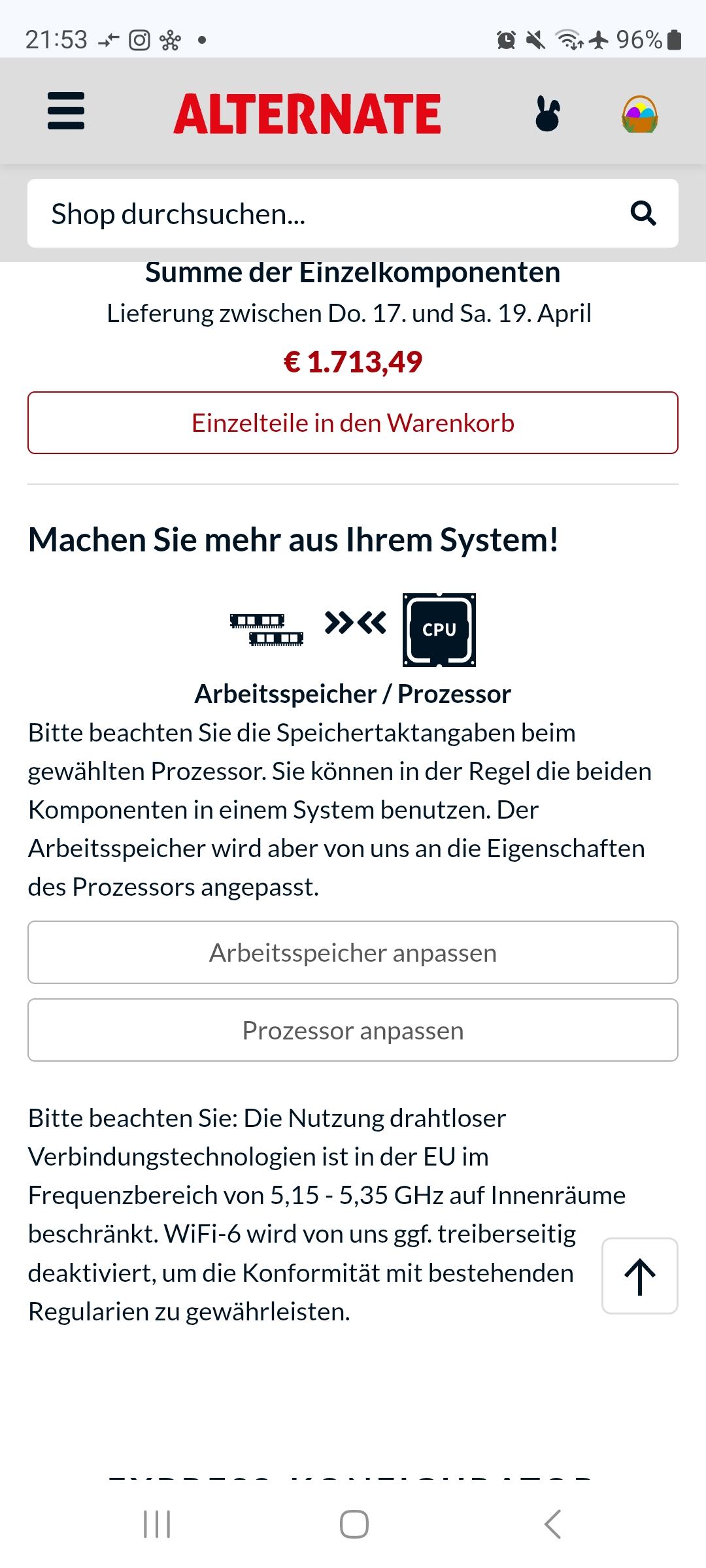Tap the magnifier search icon

[x=643, y=213]
